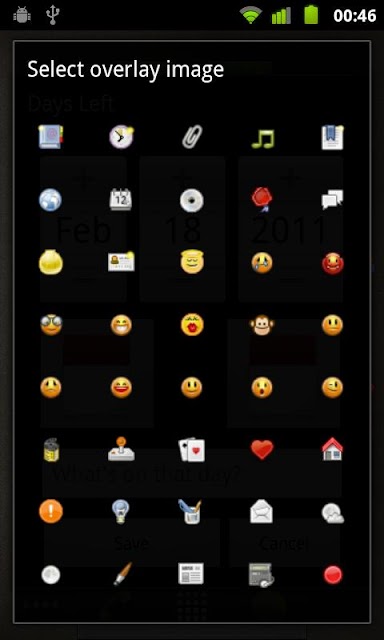Choose the green music note icon

[x=262, y=138]
